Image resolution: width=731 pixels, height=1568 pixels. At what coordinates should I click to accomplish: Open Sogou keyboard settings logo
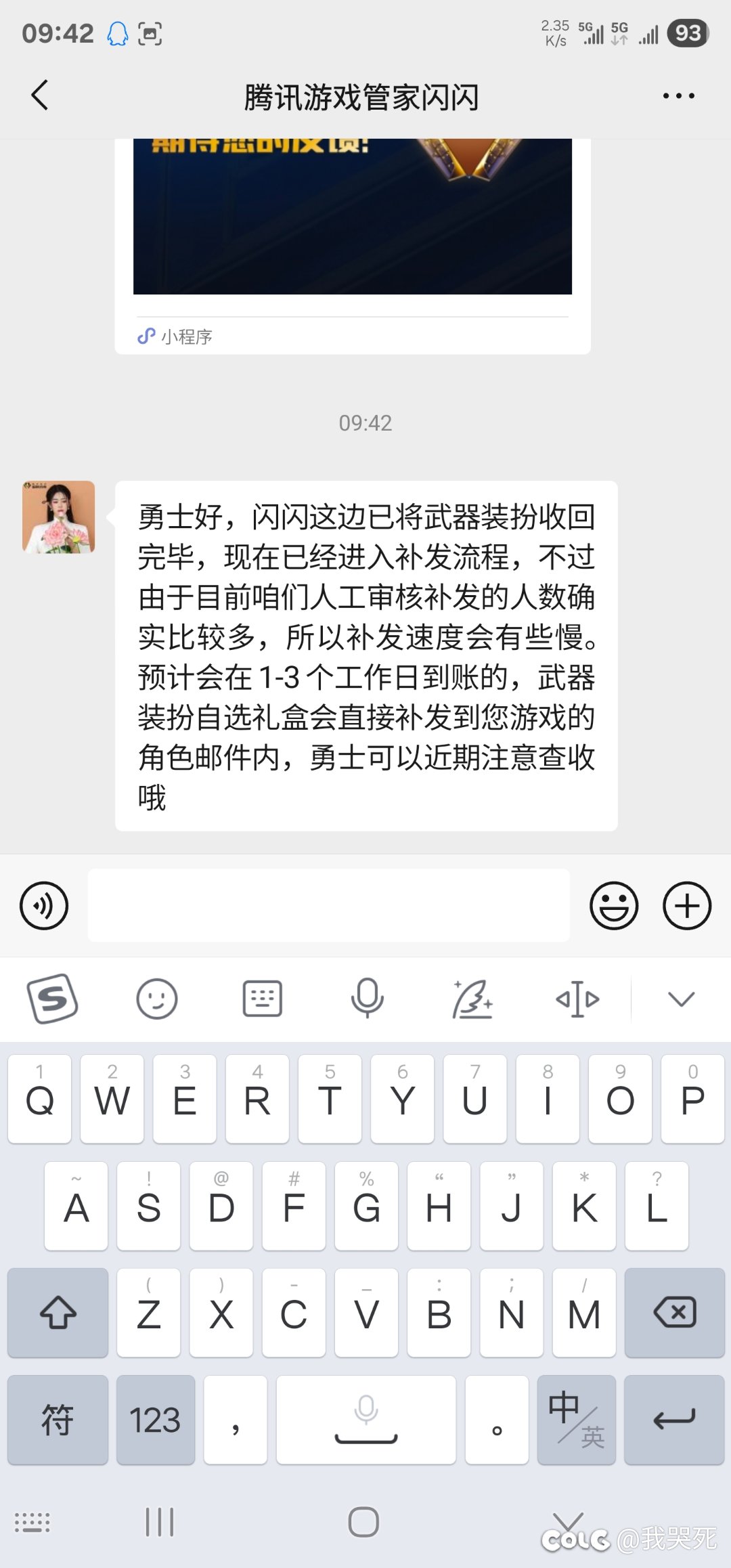[53, 999]
